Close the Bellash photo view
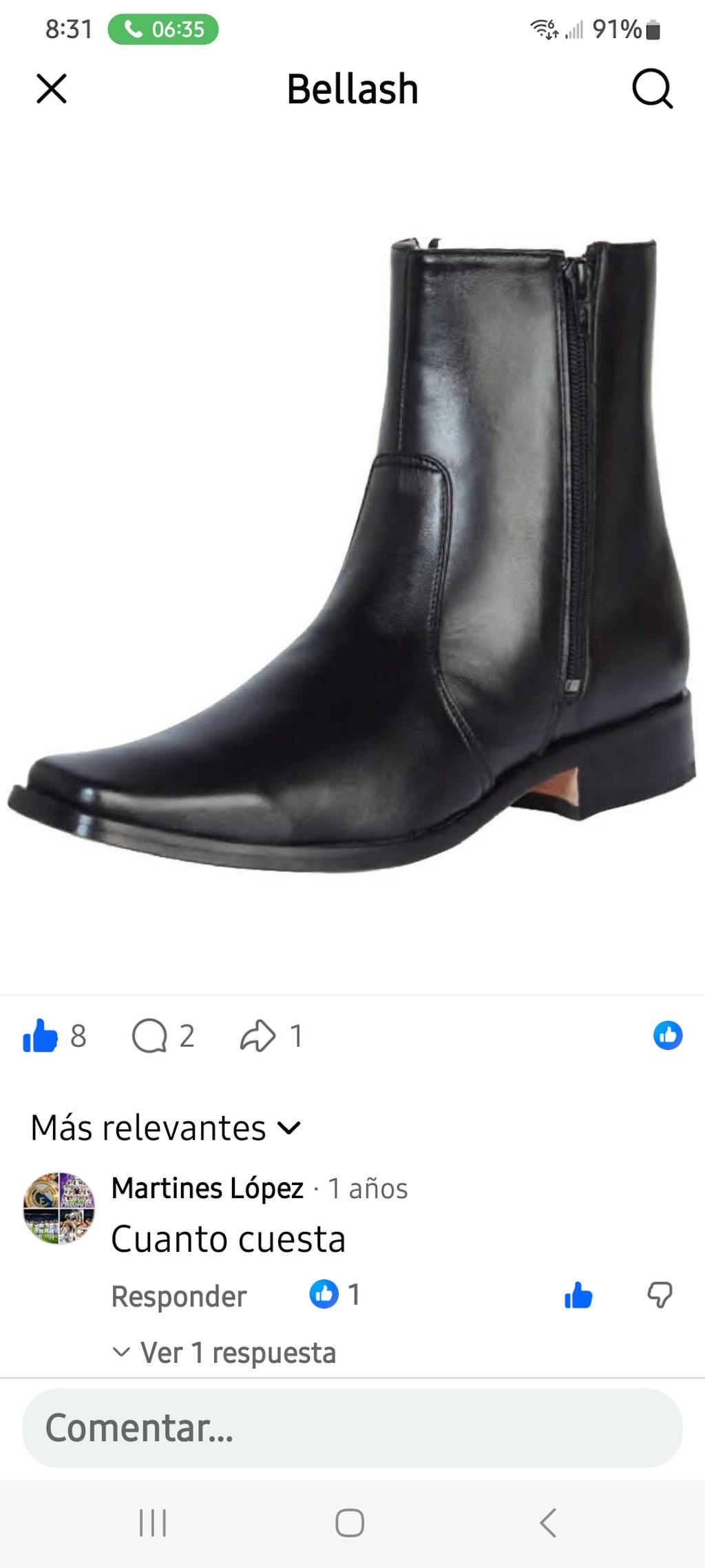The width and height of the screenshot is (705, 1568). (52, 89)
